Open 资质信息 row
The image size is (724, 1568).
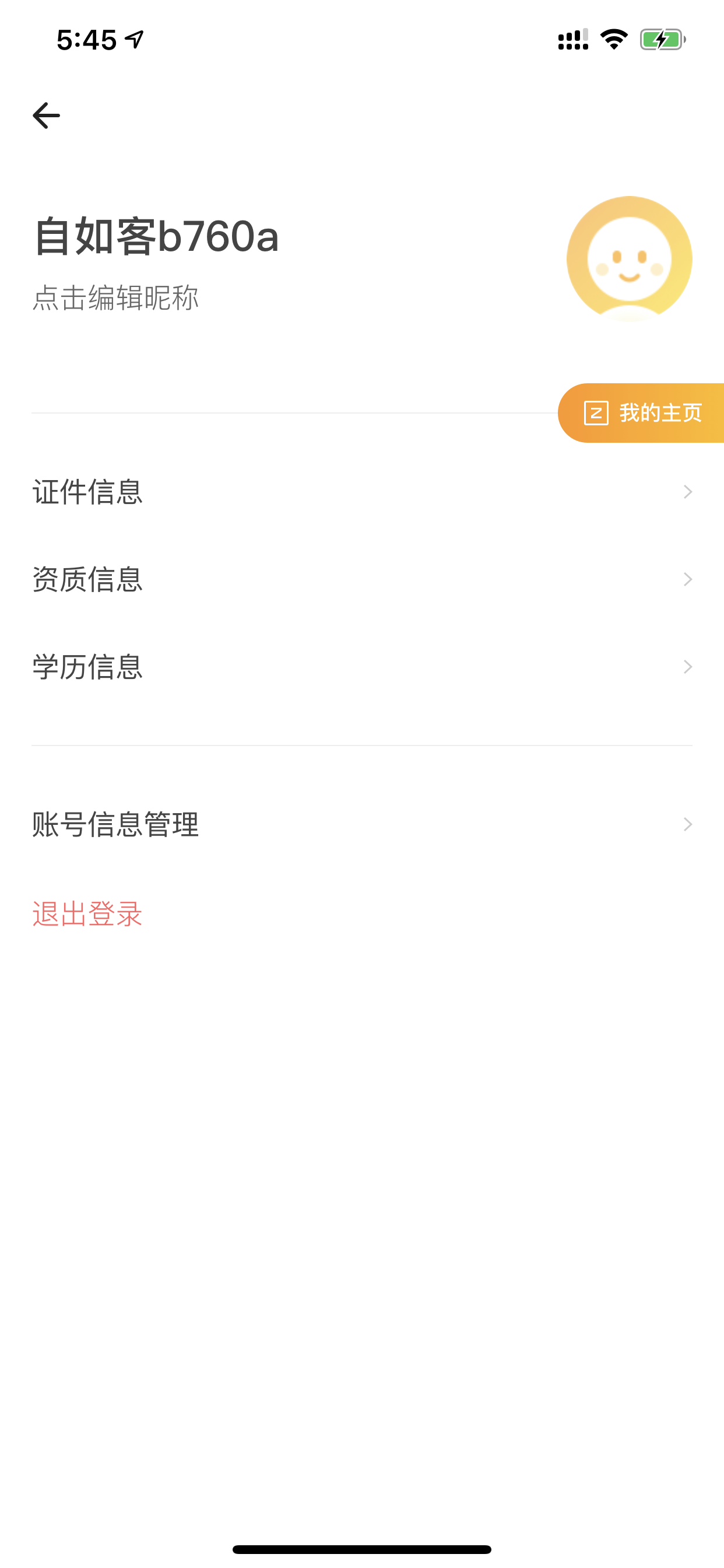click(x=362, y=579)
